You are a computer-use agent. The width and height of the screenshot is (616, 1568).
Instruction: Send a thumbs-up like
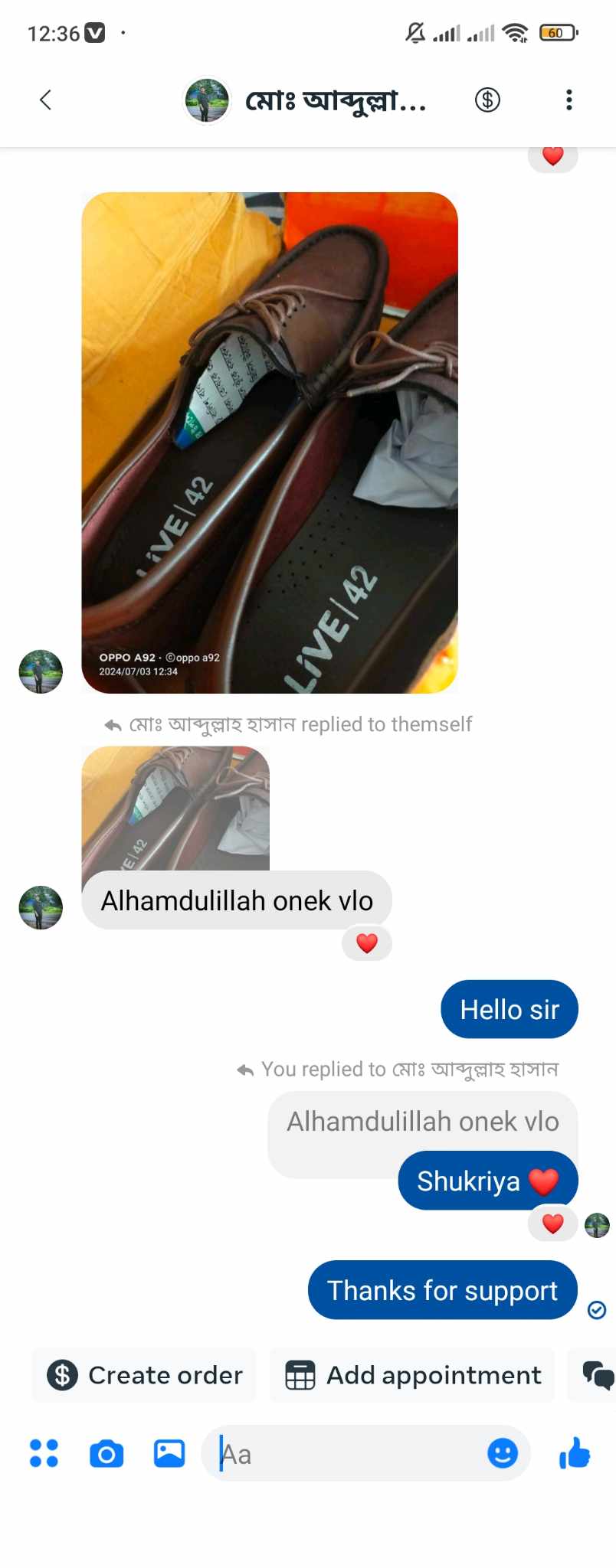point(575,1453)
